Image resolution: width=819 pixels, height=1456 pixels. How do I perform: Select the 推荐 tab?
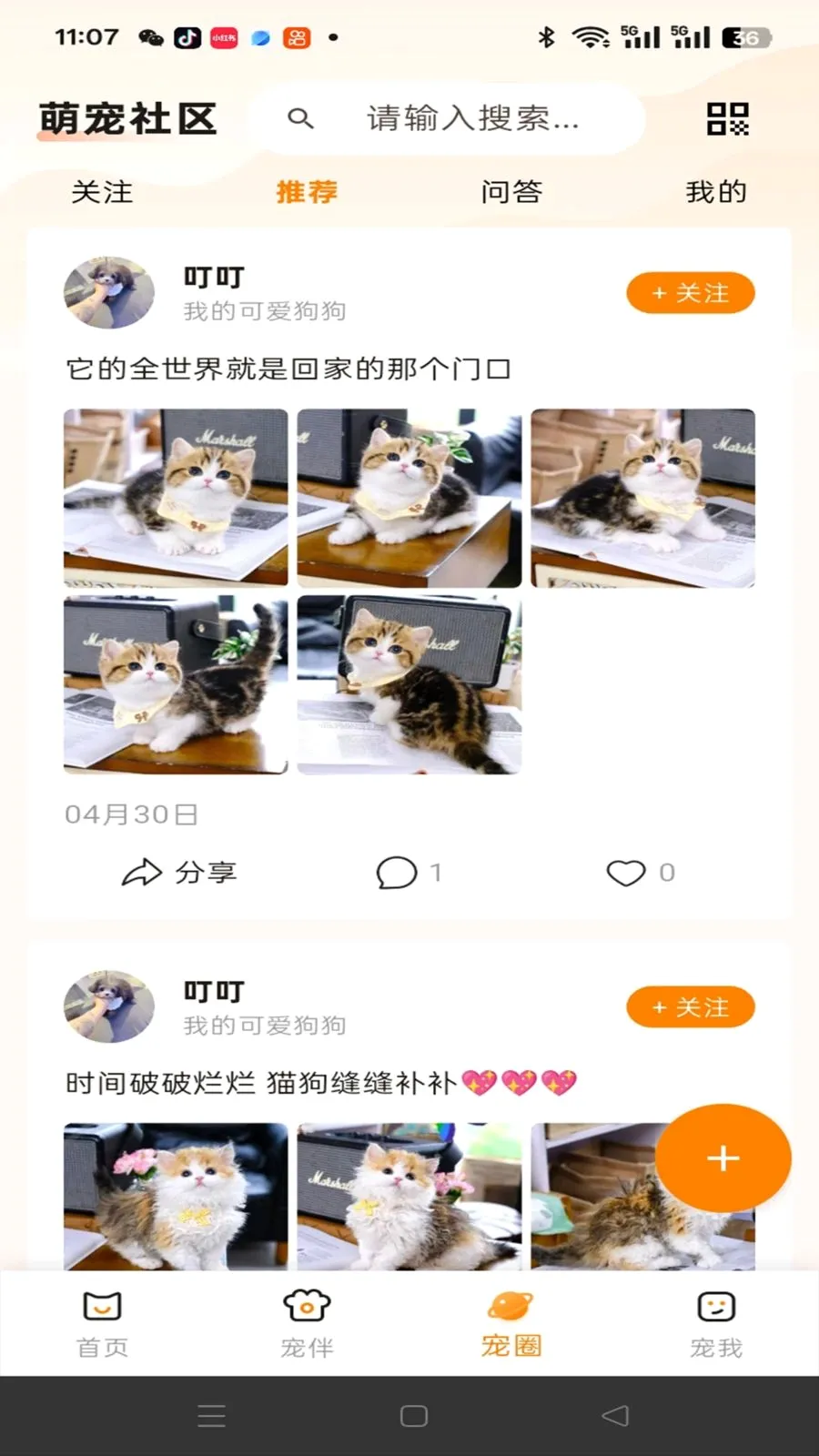[x=307, y=192]
